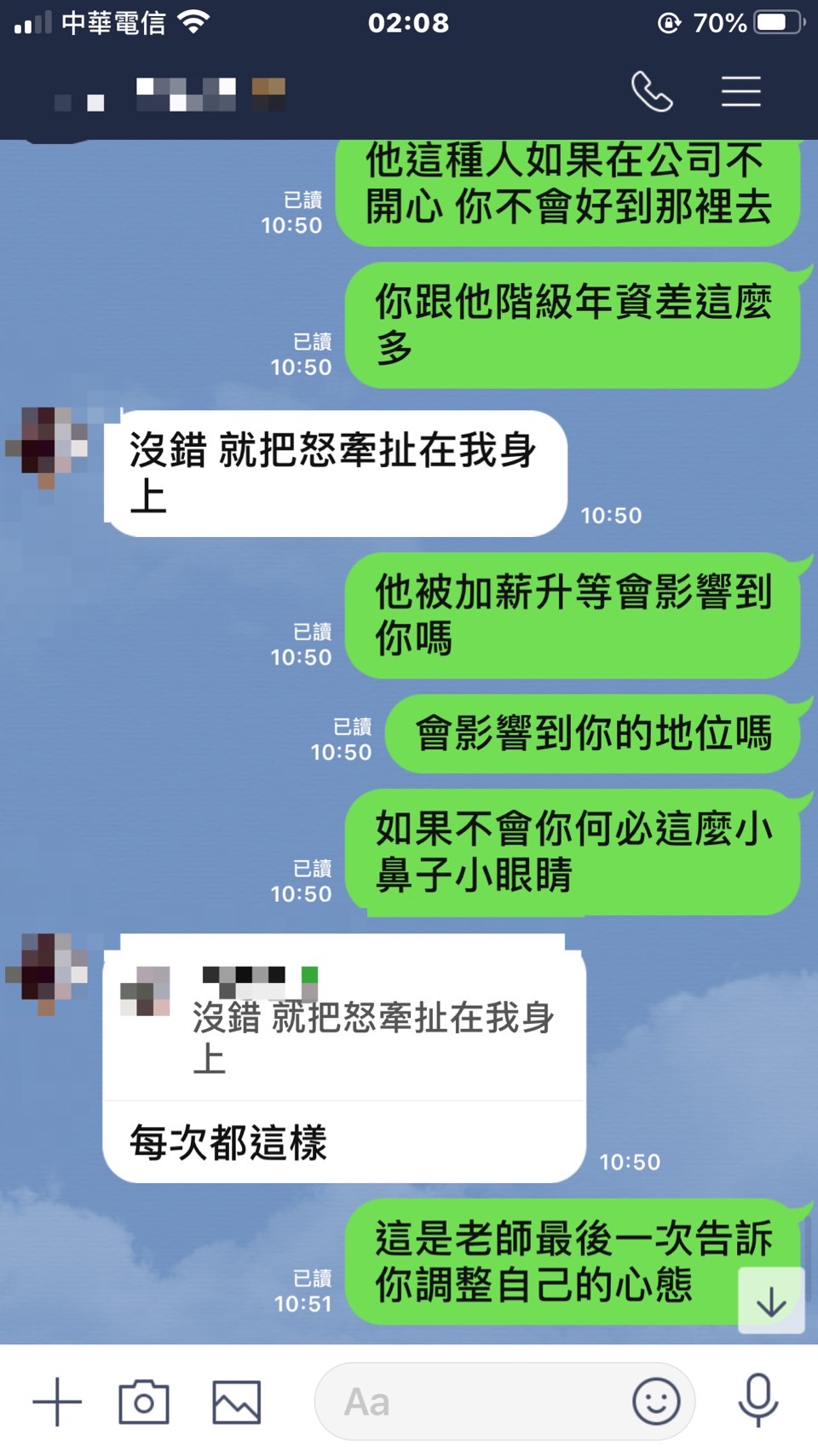818x1456 pixels.
Task: Open sender's avatar beside 沒錯 就把怒牽扯在我身上
Action: pos(48,447)
